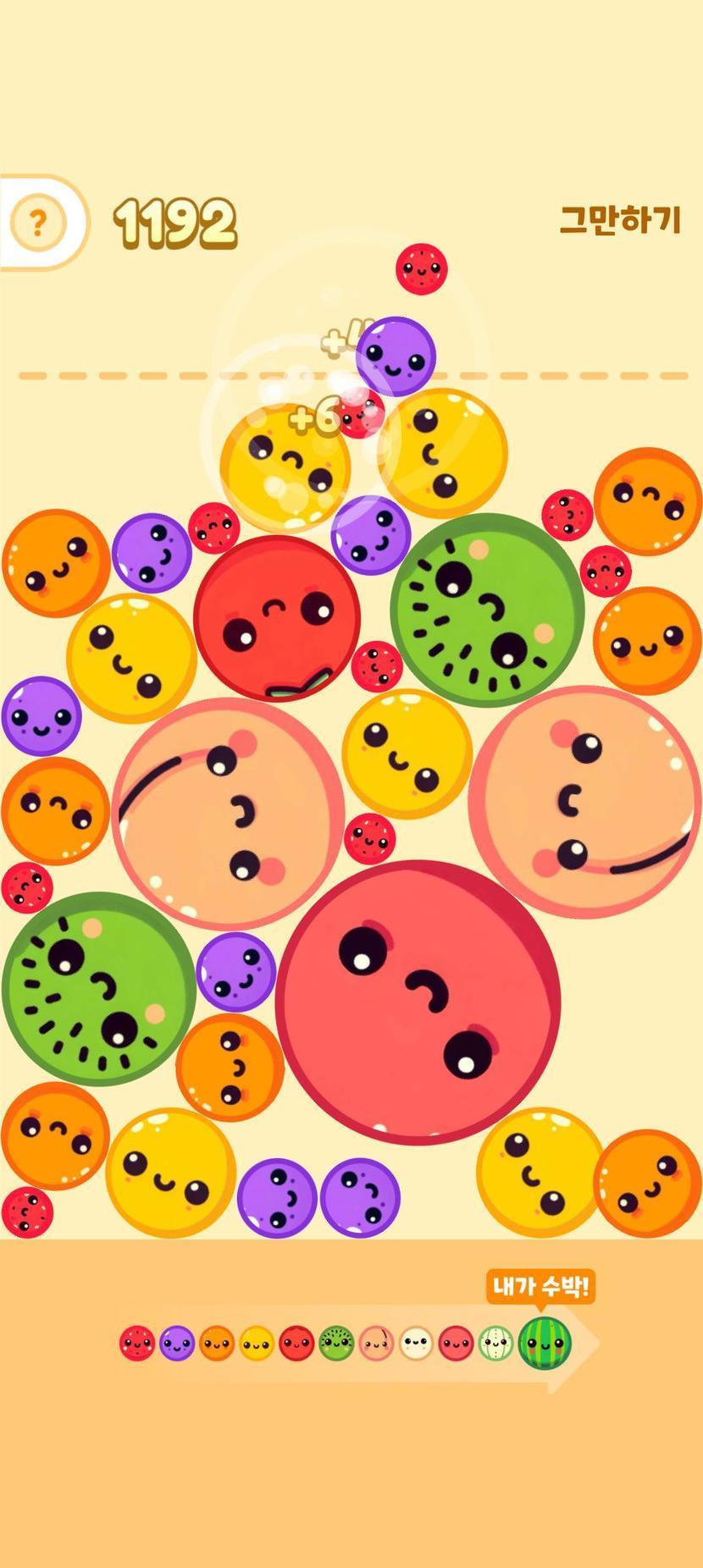Tap 그만하기 to quit the game
The image size is (703, 1568).
620,220
